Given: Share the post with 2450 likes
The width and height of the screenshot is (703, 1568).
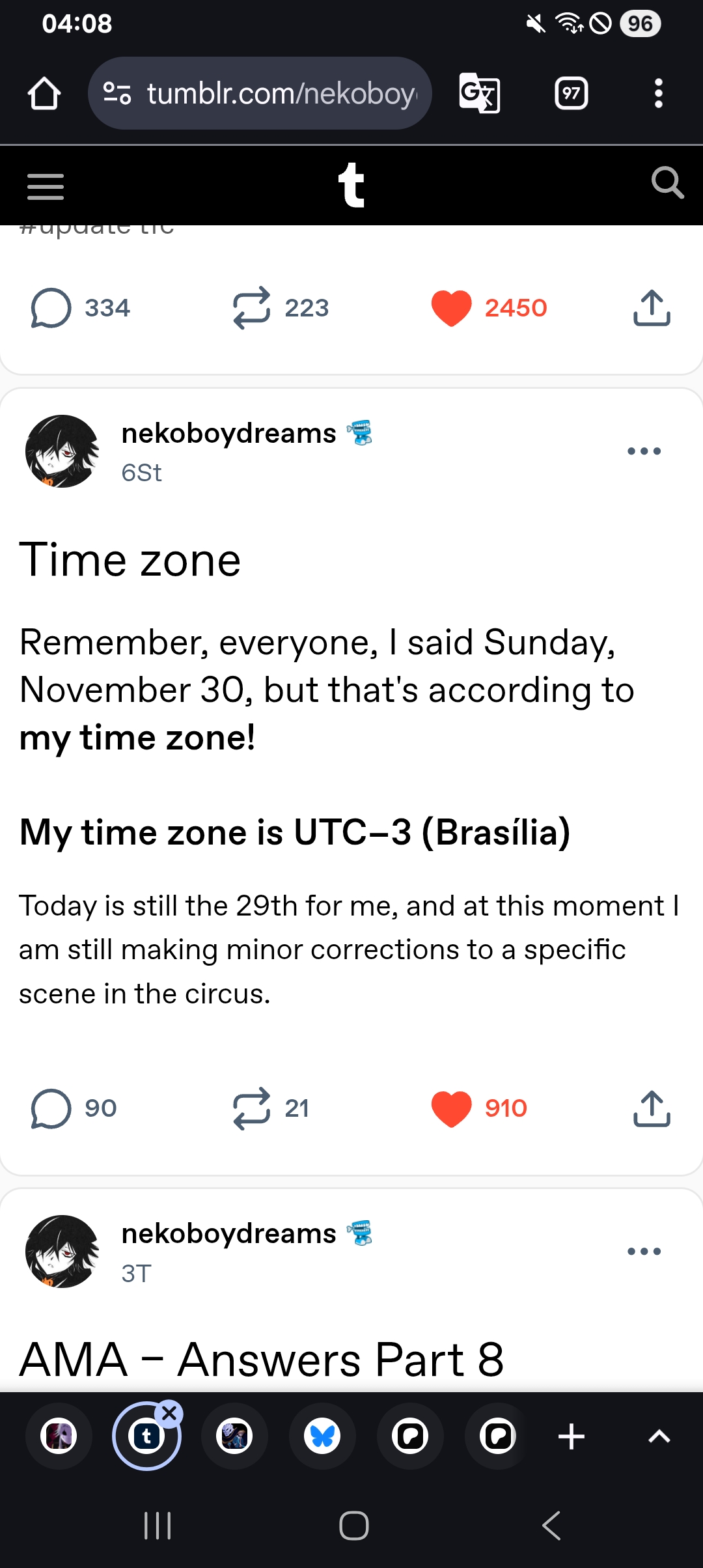Looking at the screenshot, I should coord(652,308).
